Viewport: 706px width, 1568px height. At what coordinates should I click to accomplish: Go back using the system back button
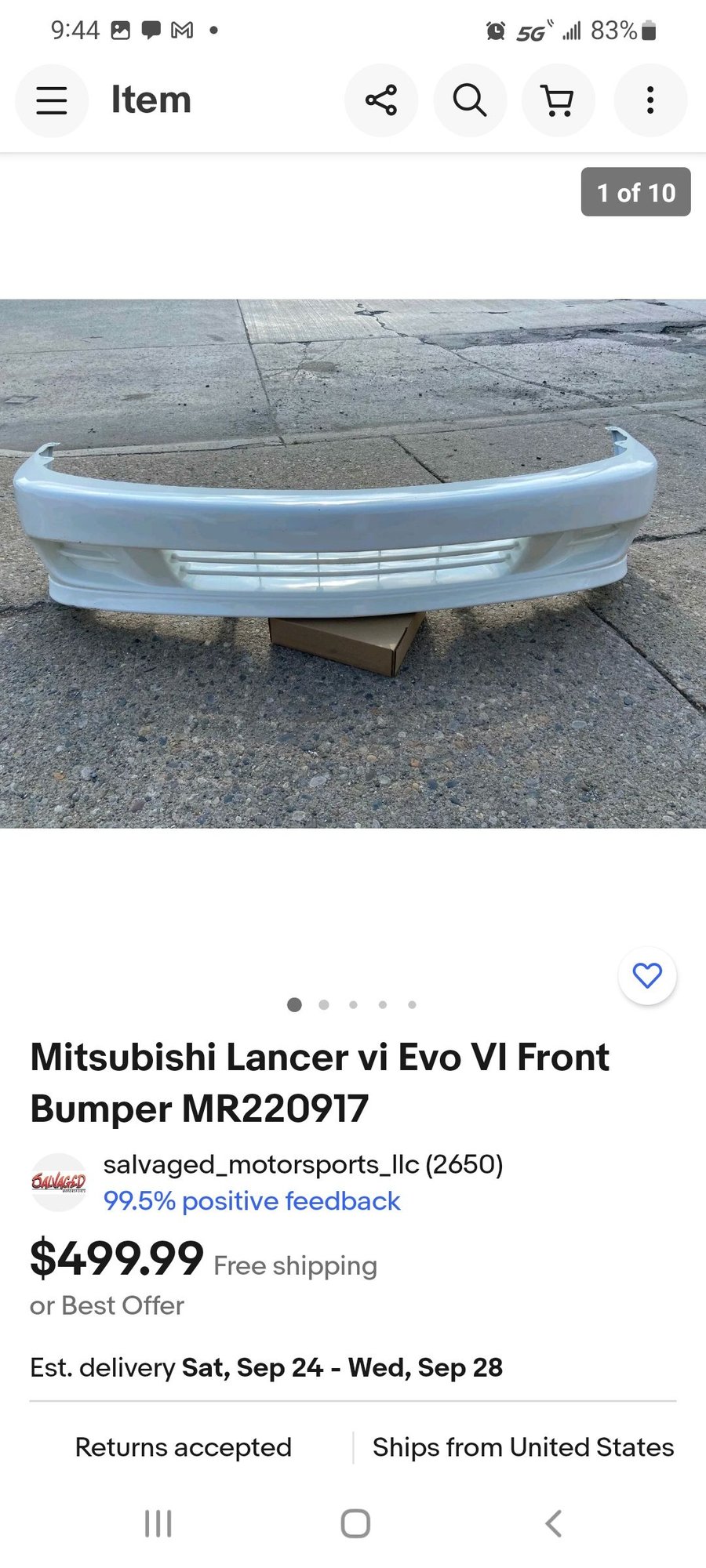(x=553, y=1524)
